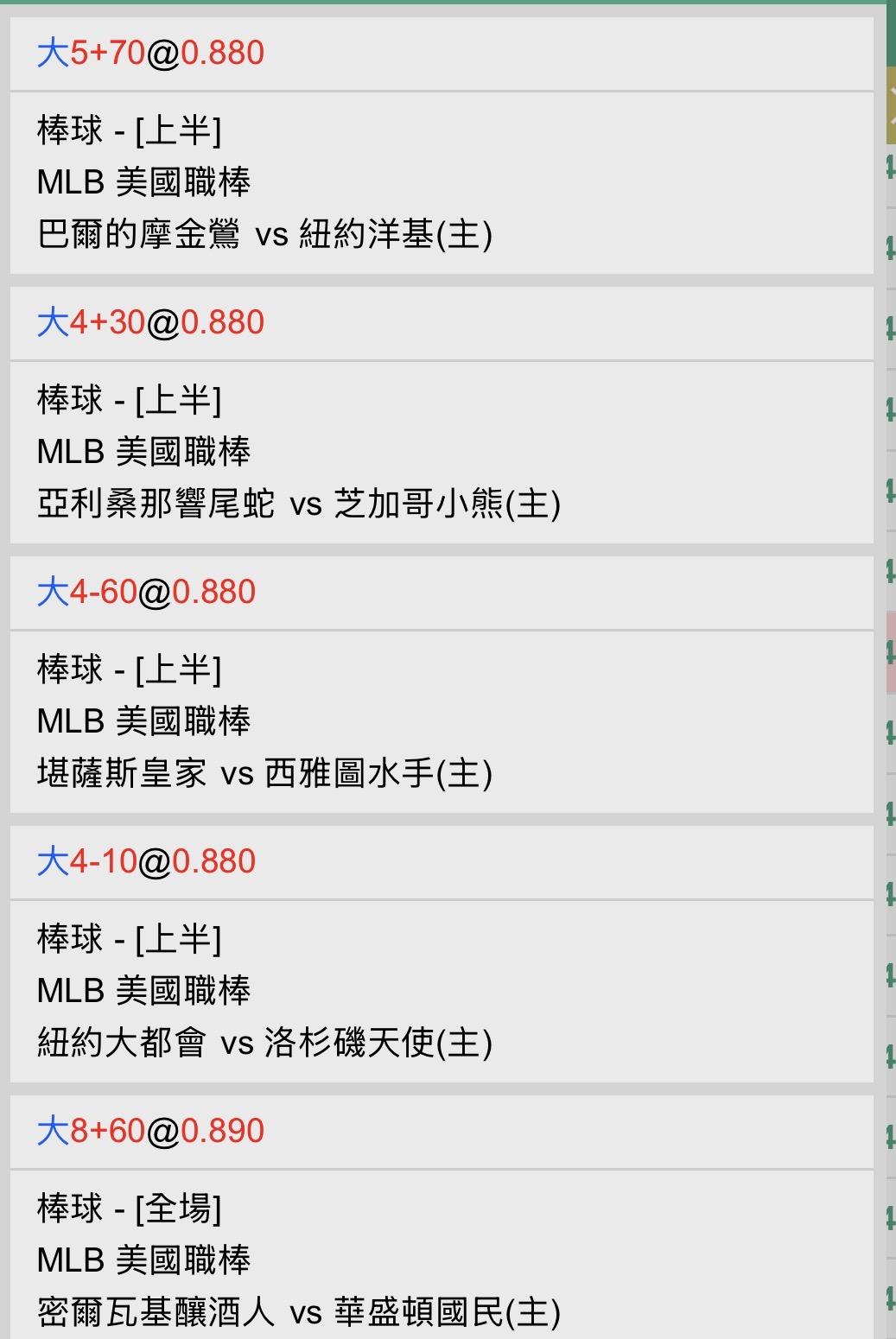
Task: Open the 巴爾的摩金鶯 vs 紐約洋基 bet entry
Action: click(442, 145)
